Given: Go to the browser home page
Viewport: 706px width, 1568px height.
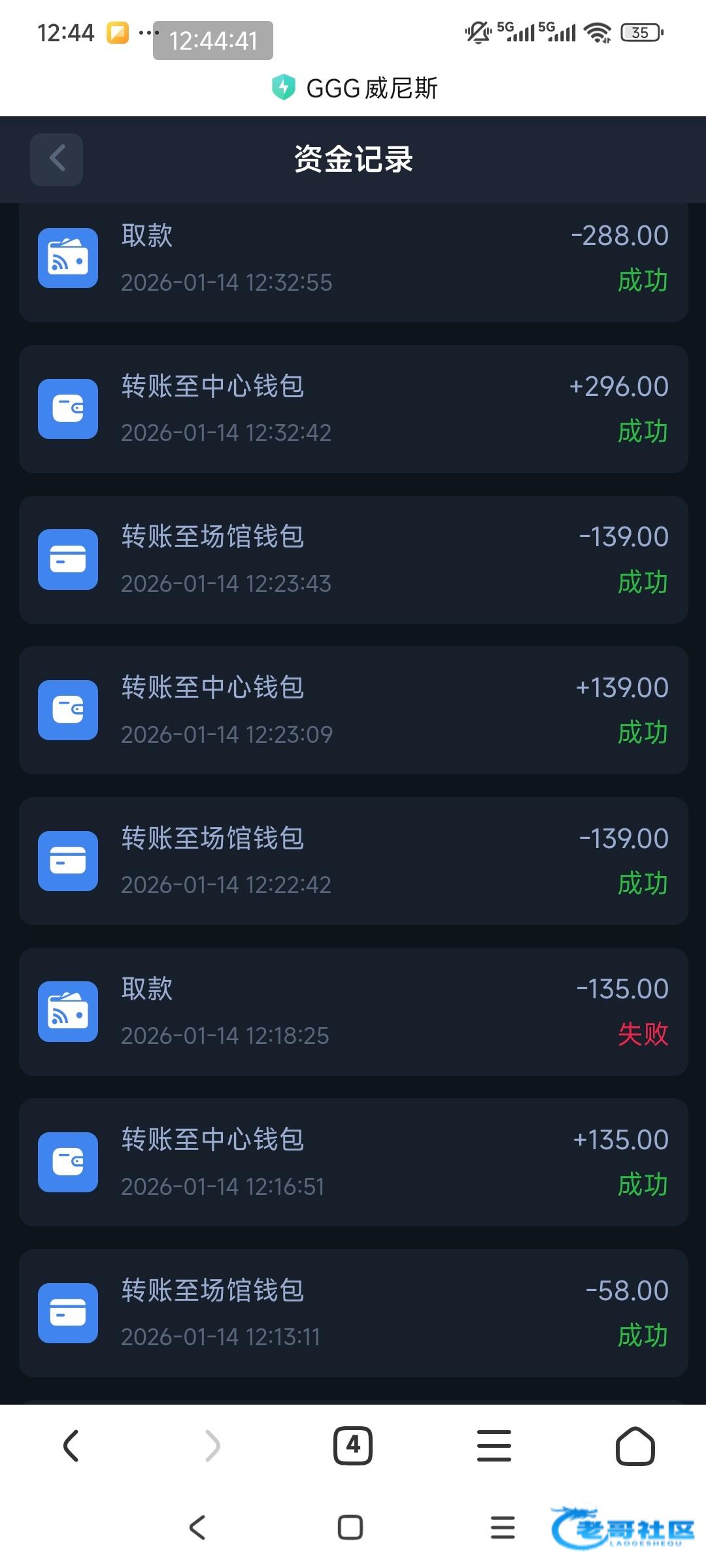Looking at the screenshot, I should (x=635, y=1446).
